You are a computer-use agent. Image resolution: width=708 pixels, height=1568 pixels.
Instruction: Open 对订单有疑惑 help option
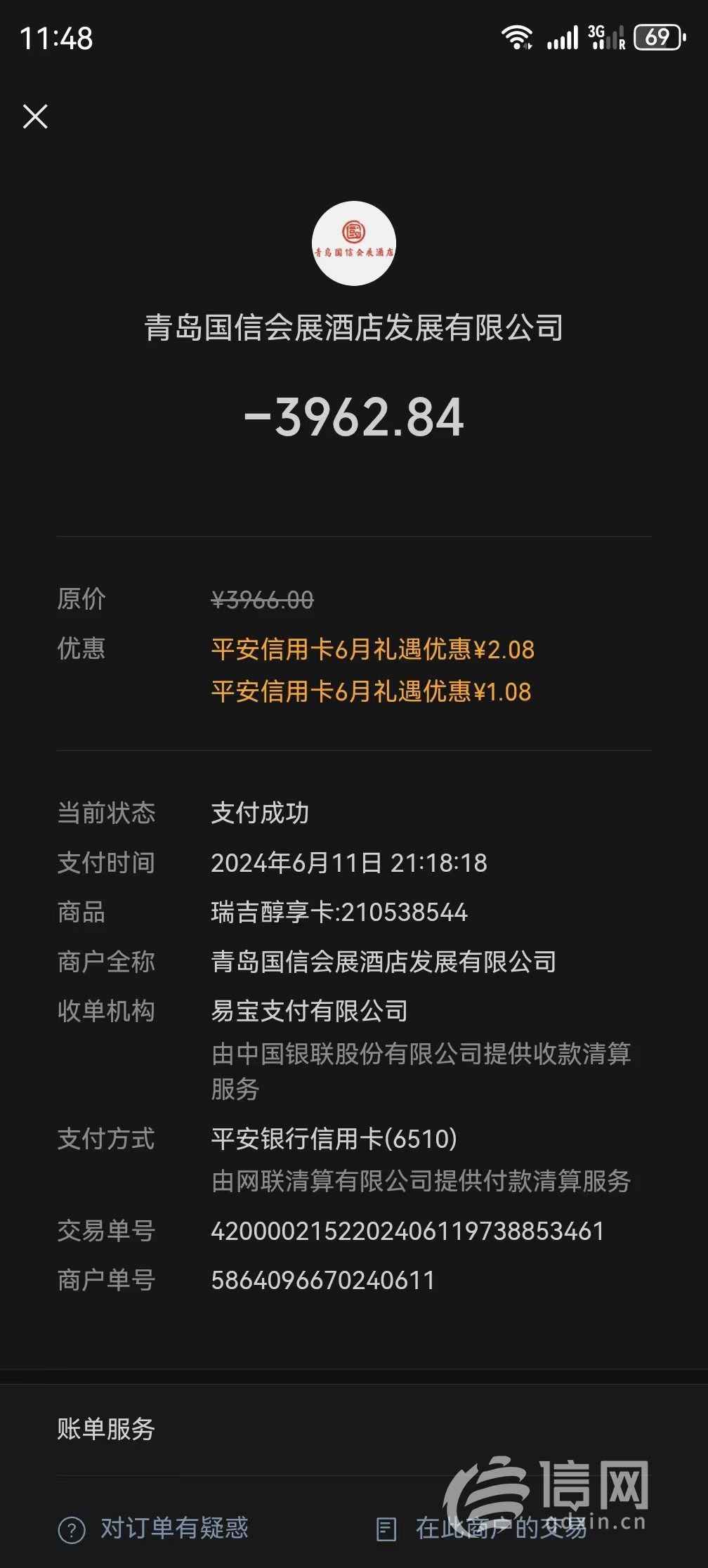(155, 1529)
